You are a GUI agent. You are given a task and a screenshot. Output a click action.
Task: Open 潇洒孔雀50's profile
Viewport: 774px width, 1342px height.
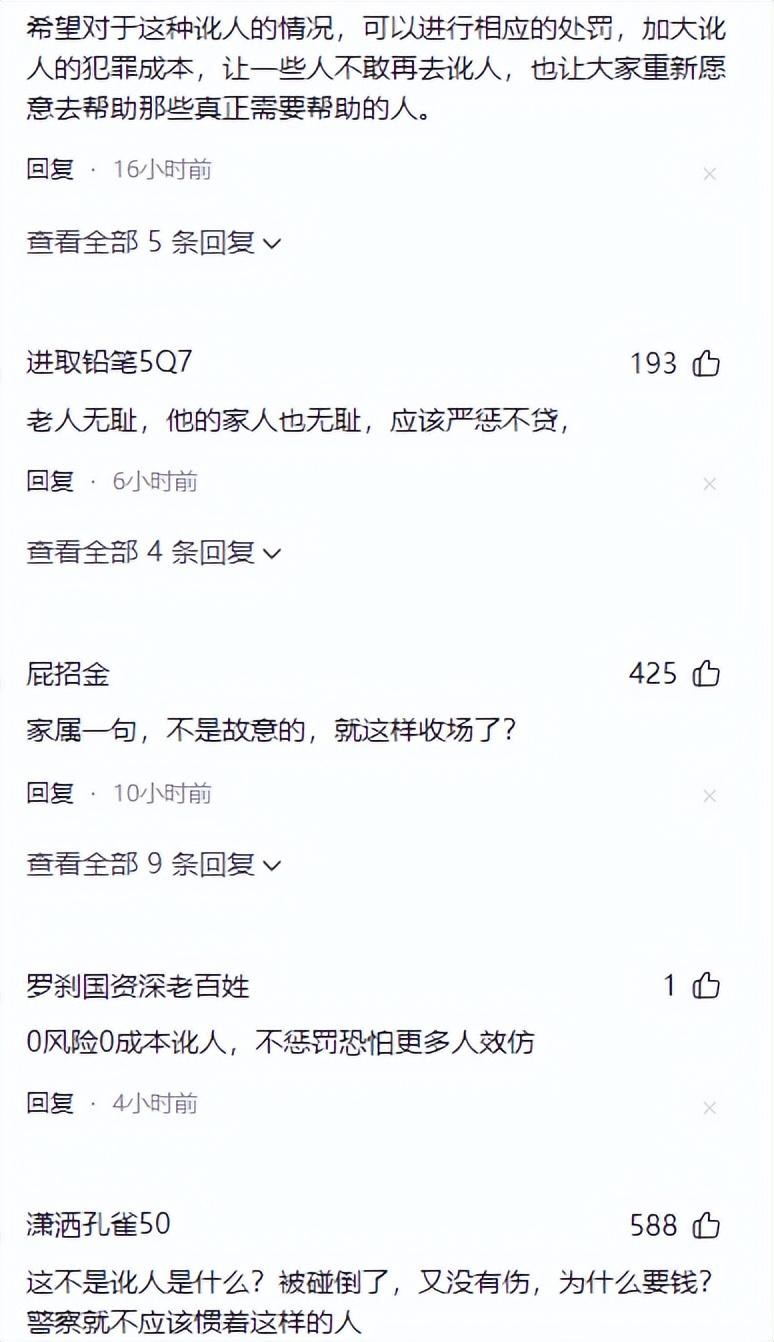pos(98,1222)
